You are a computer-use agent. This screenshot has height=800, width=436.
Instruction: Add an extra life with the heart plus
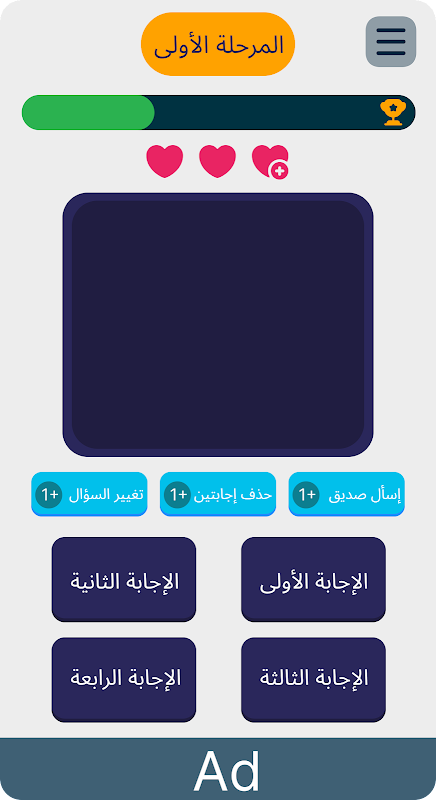coord(270,162)
